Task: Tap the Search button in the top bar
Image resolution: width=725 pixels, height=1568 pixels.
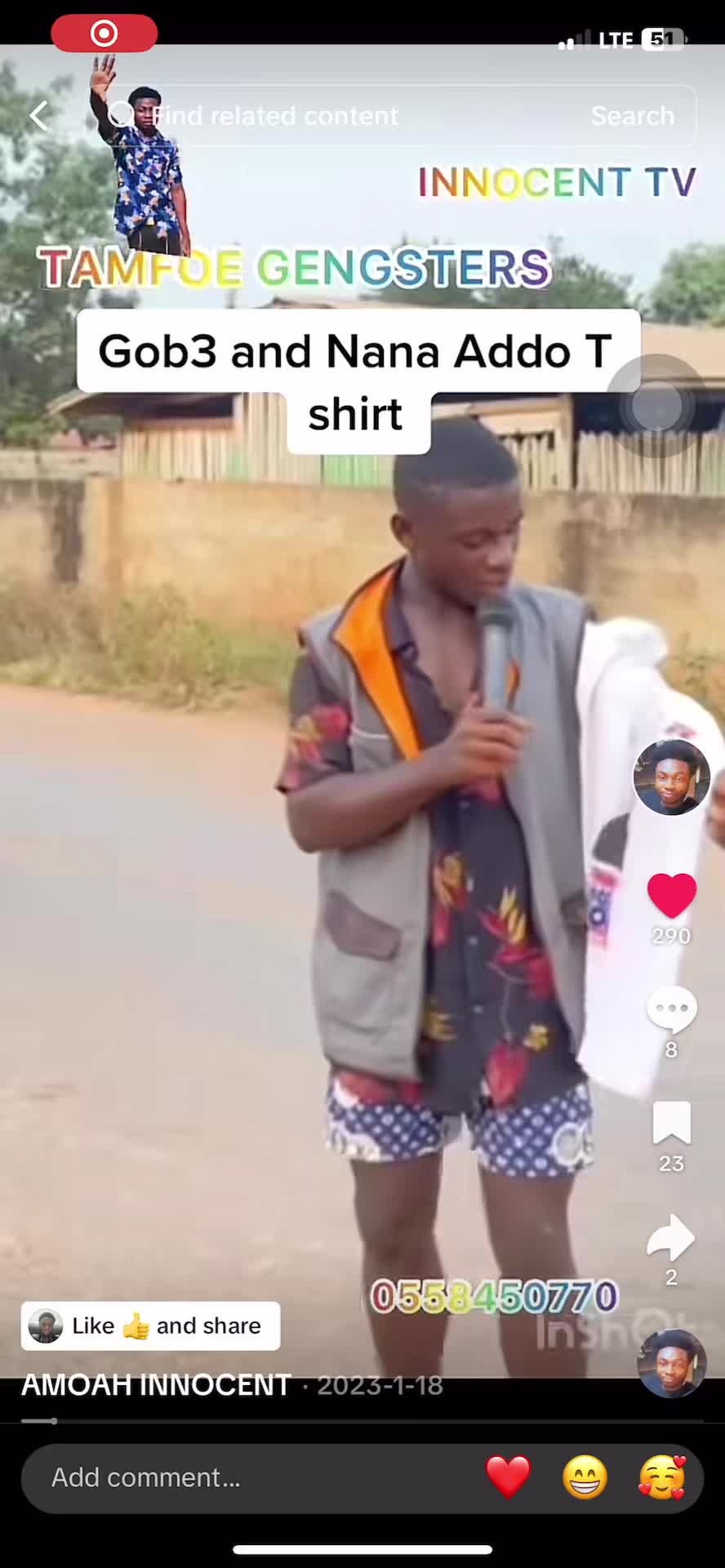Action: tap(633, 116)
